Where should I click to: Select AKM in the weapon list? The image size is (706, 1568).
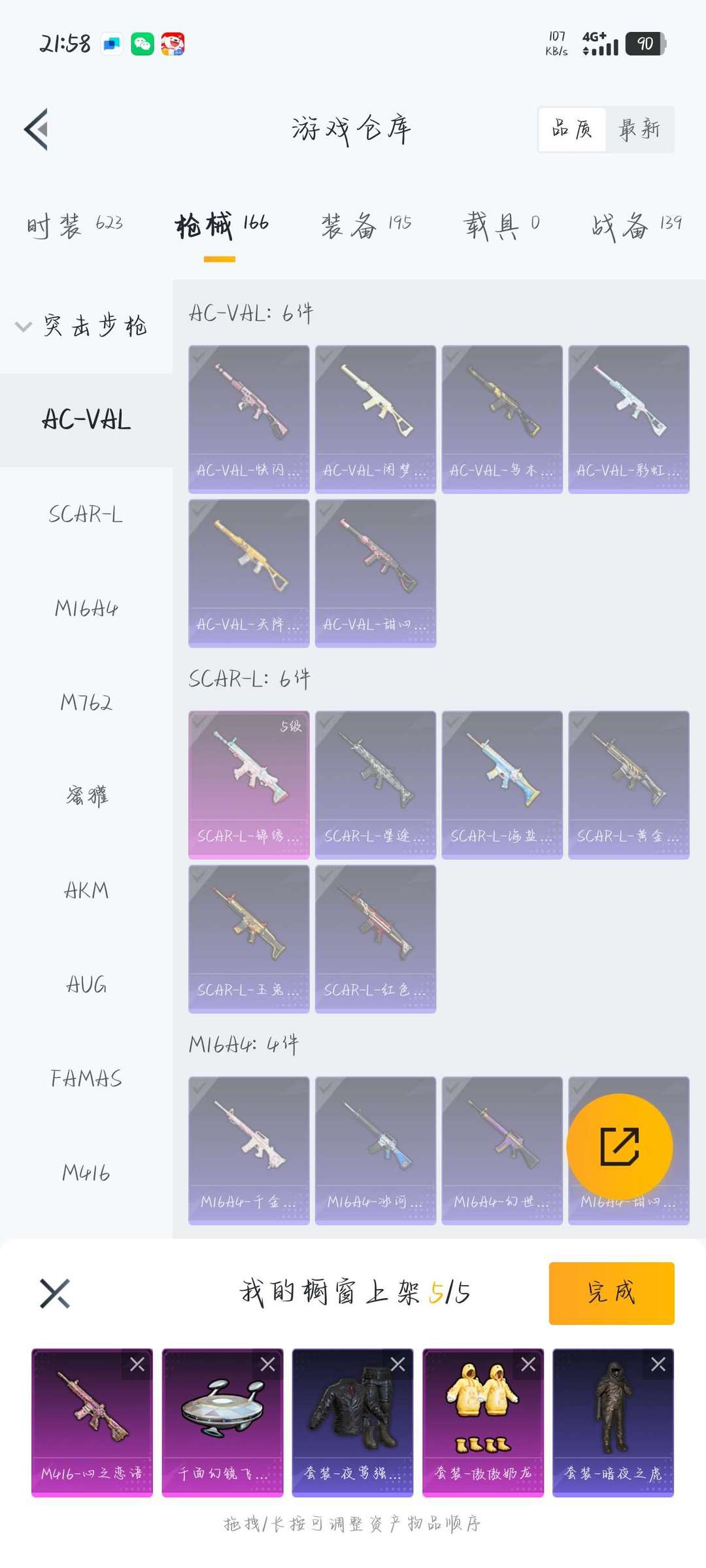click(86, 890)
